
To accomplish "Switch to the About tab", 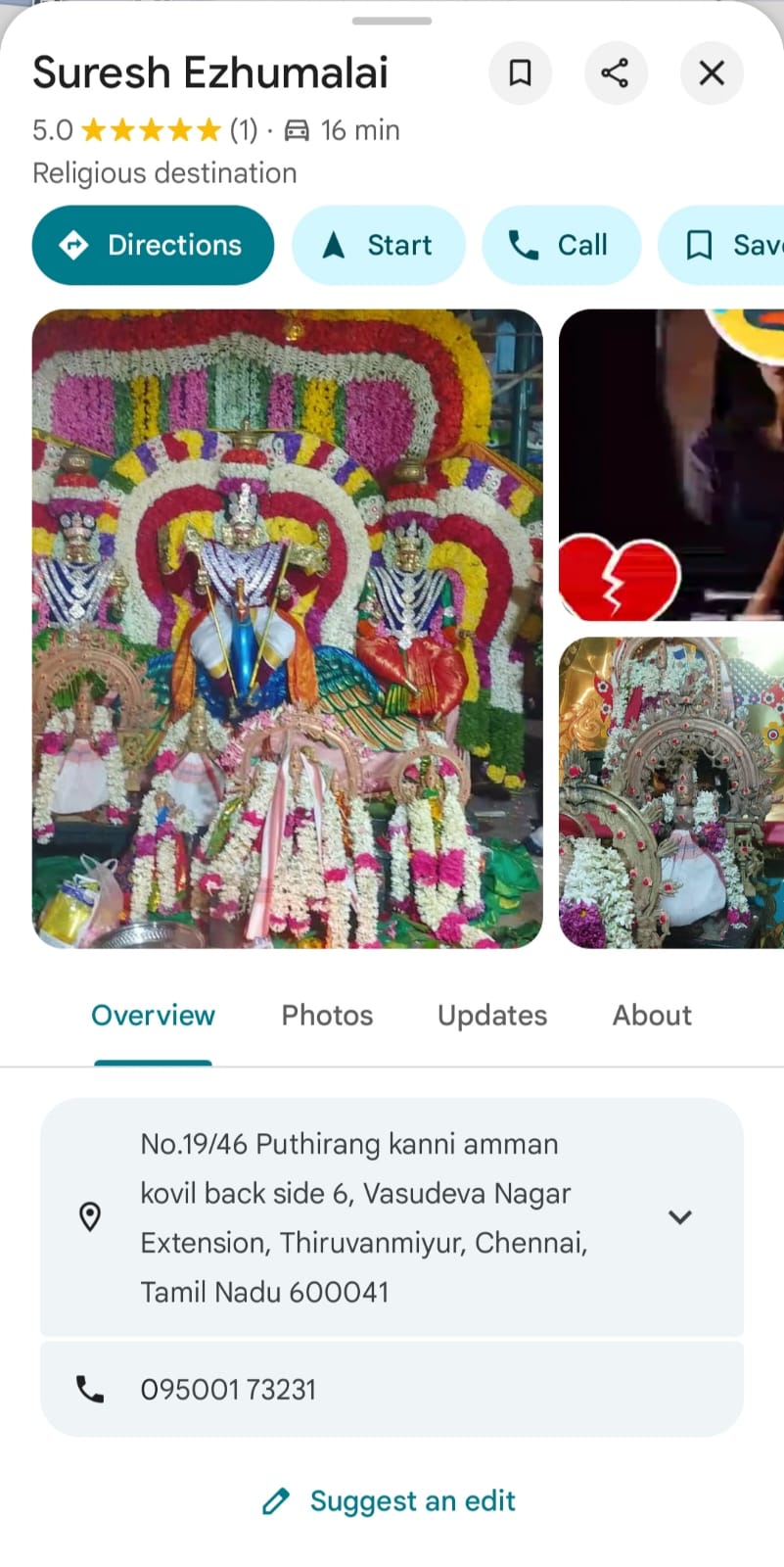I will click(x=652, y=1016).
